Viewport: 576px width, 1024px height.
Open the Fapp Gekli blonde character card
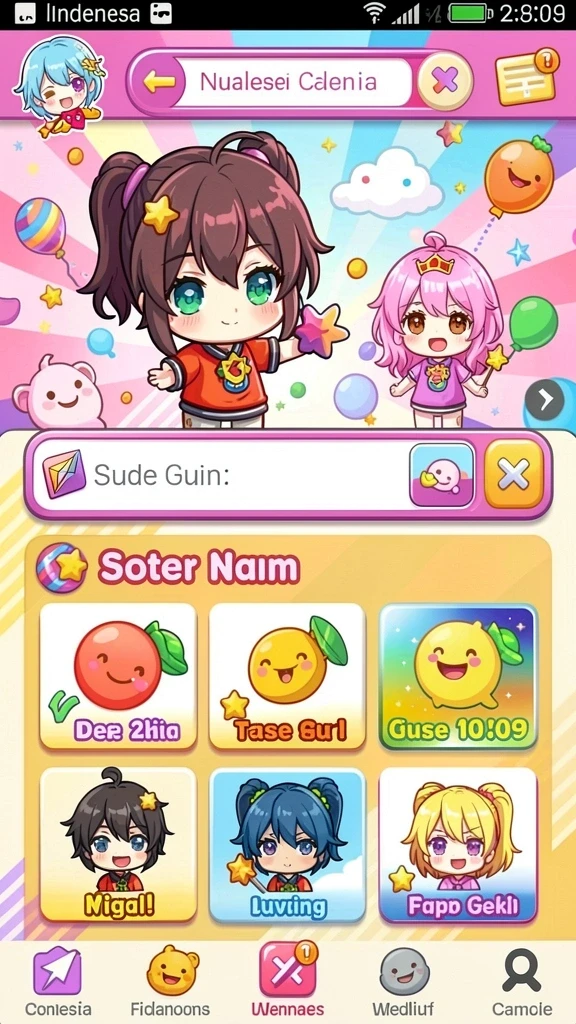coord(458,844)
